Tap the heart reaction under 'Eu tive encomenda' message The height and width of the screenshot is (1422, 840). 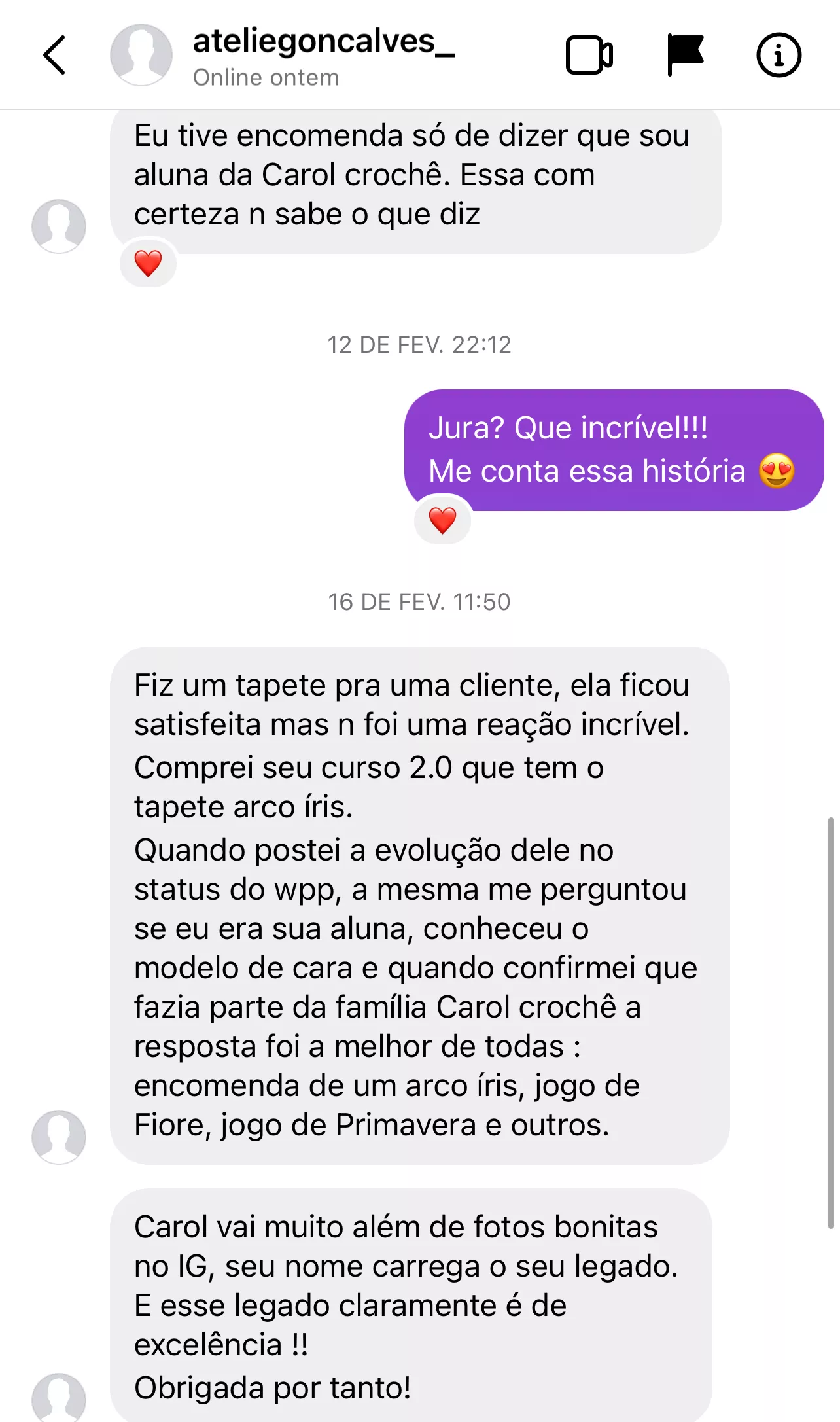(148, 263)
